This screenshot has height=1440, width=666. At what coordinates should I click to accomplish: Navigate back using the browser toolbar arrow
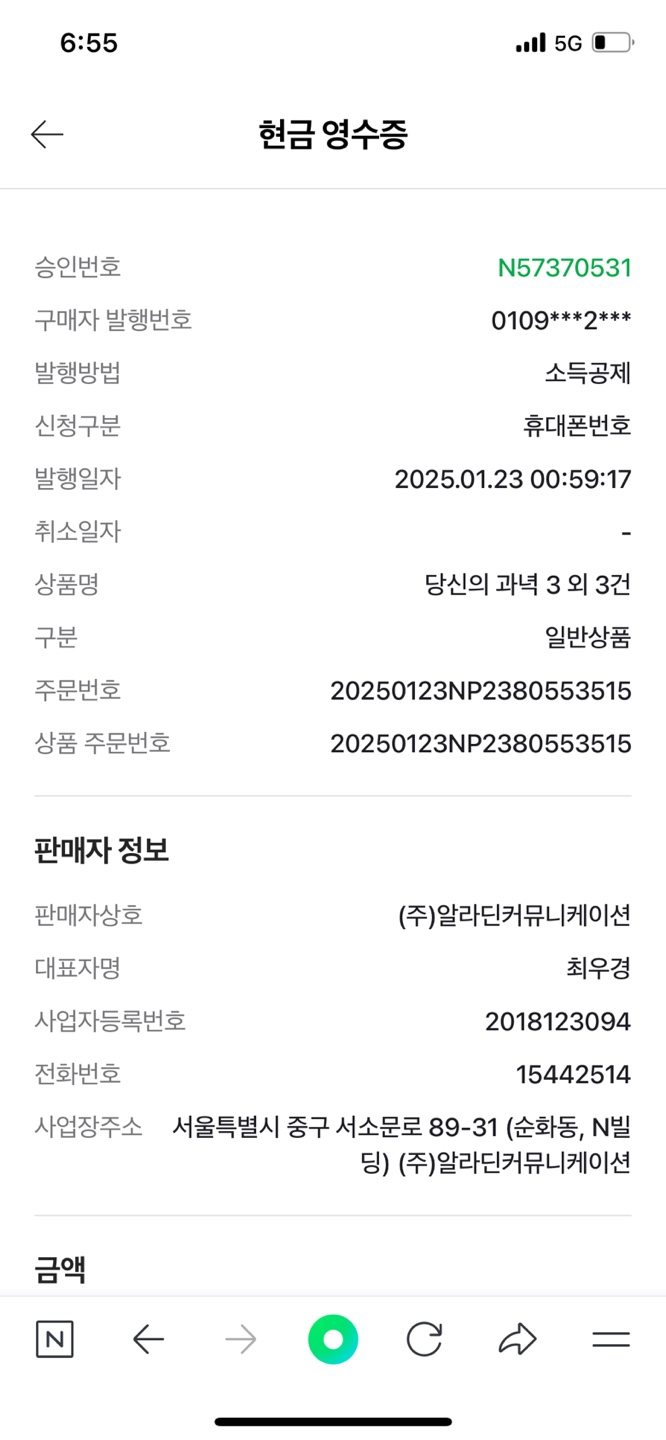(148, 1339)
